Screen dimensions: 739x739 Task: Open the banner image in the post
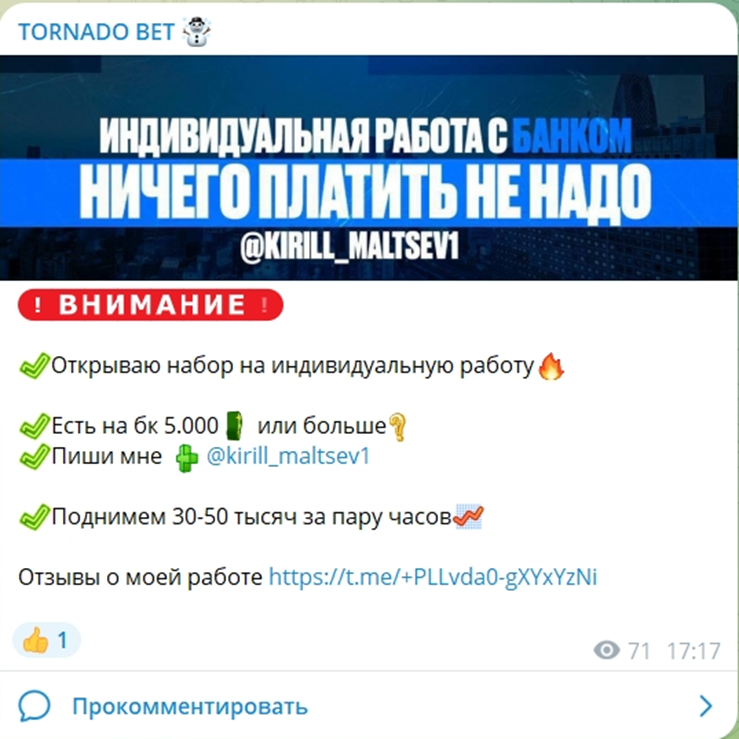[x=368, y=168]
